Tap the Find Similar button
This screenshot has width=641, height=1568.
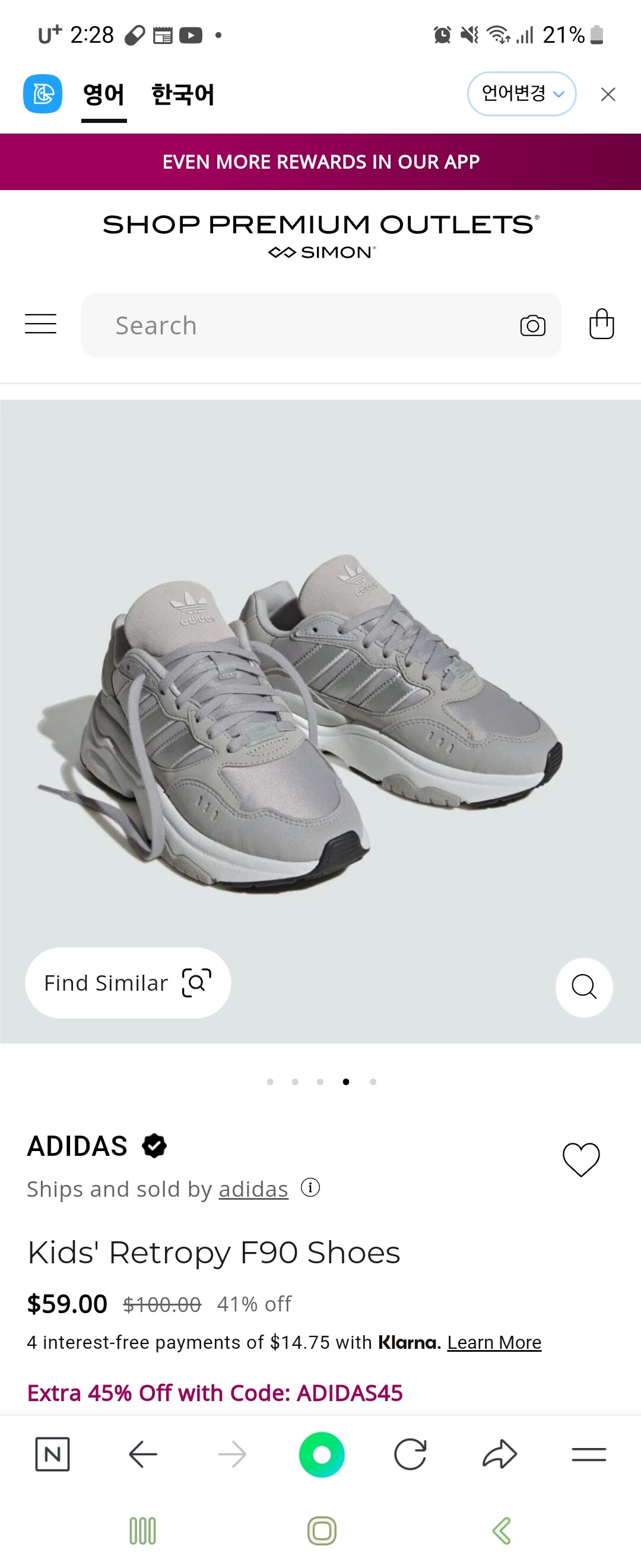click(128, 982)
